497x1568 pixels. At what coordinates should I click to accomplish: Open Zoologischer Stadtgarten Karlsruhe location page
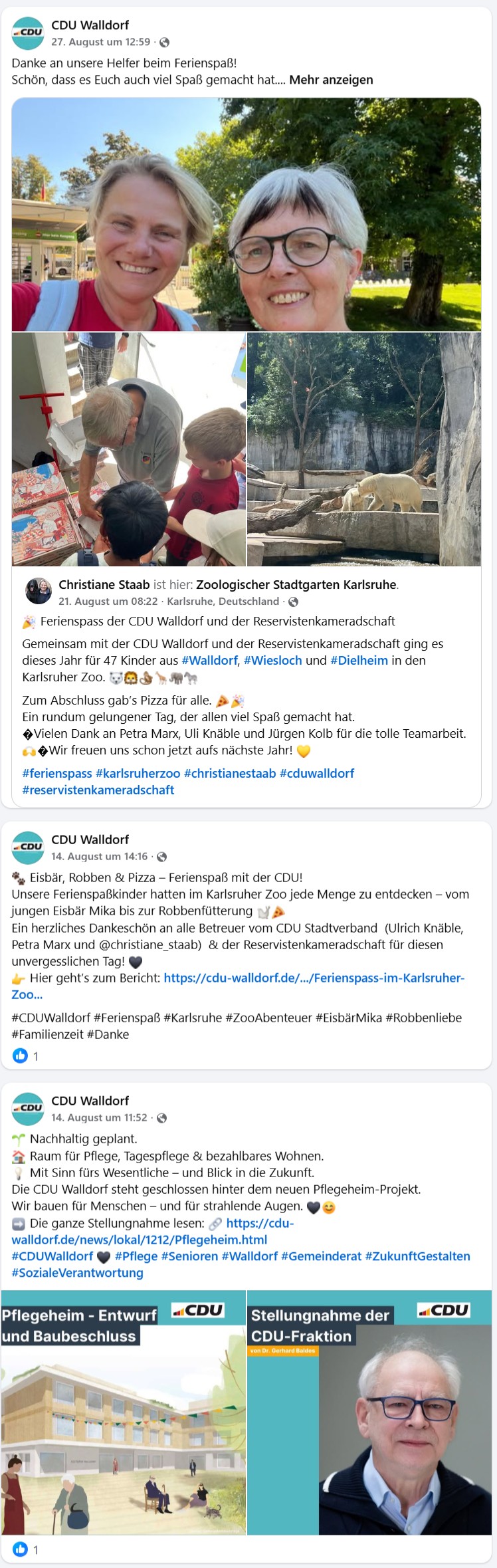click(x=296, y=585)
